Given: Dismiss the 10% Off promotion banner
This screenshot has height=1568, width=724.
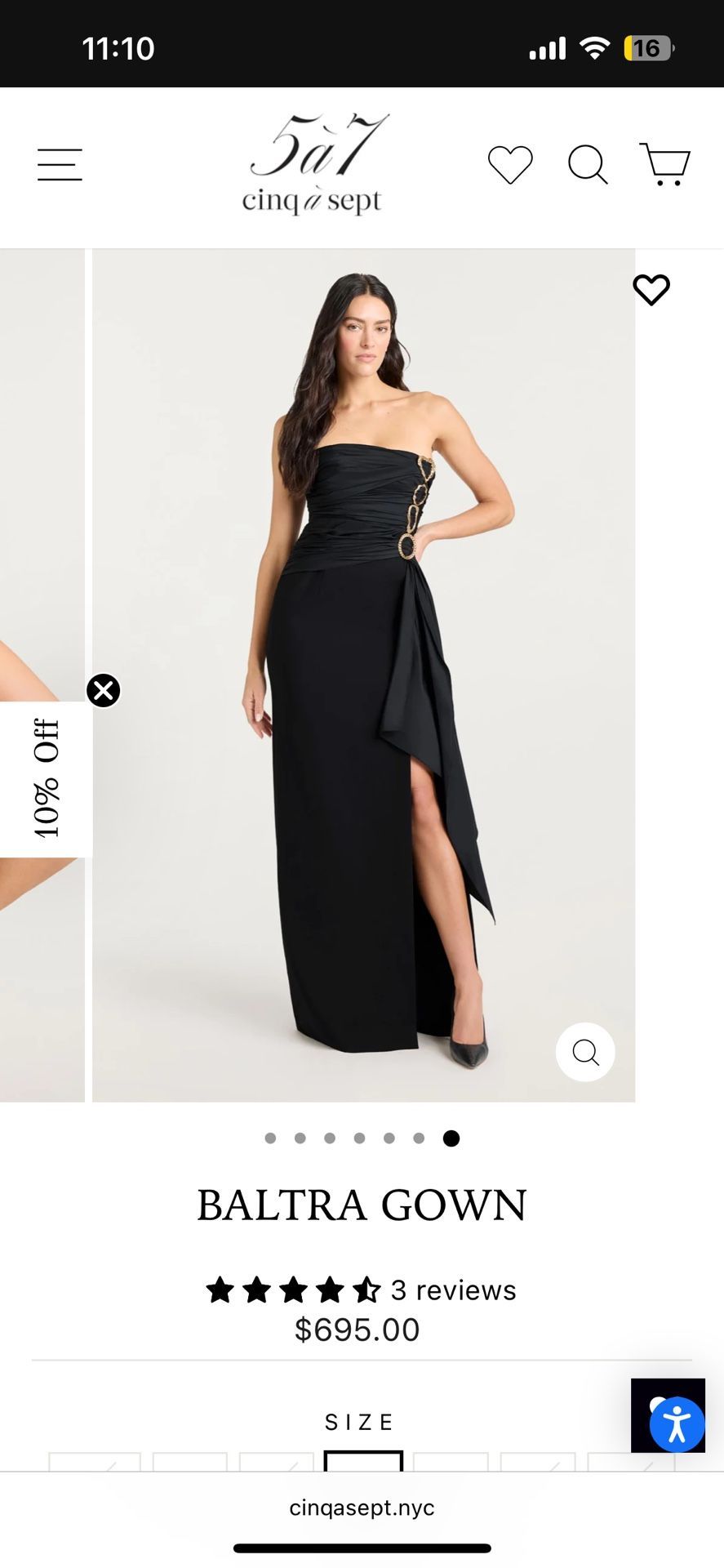Looking at the screenshot, I should point(102,690).
